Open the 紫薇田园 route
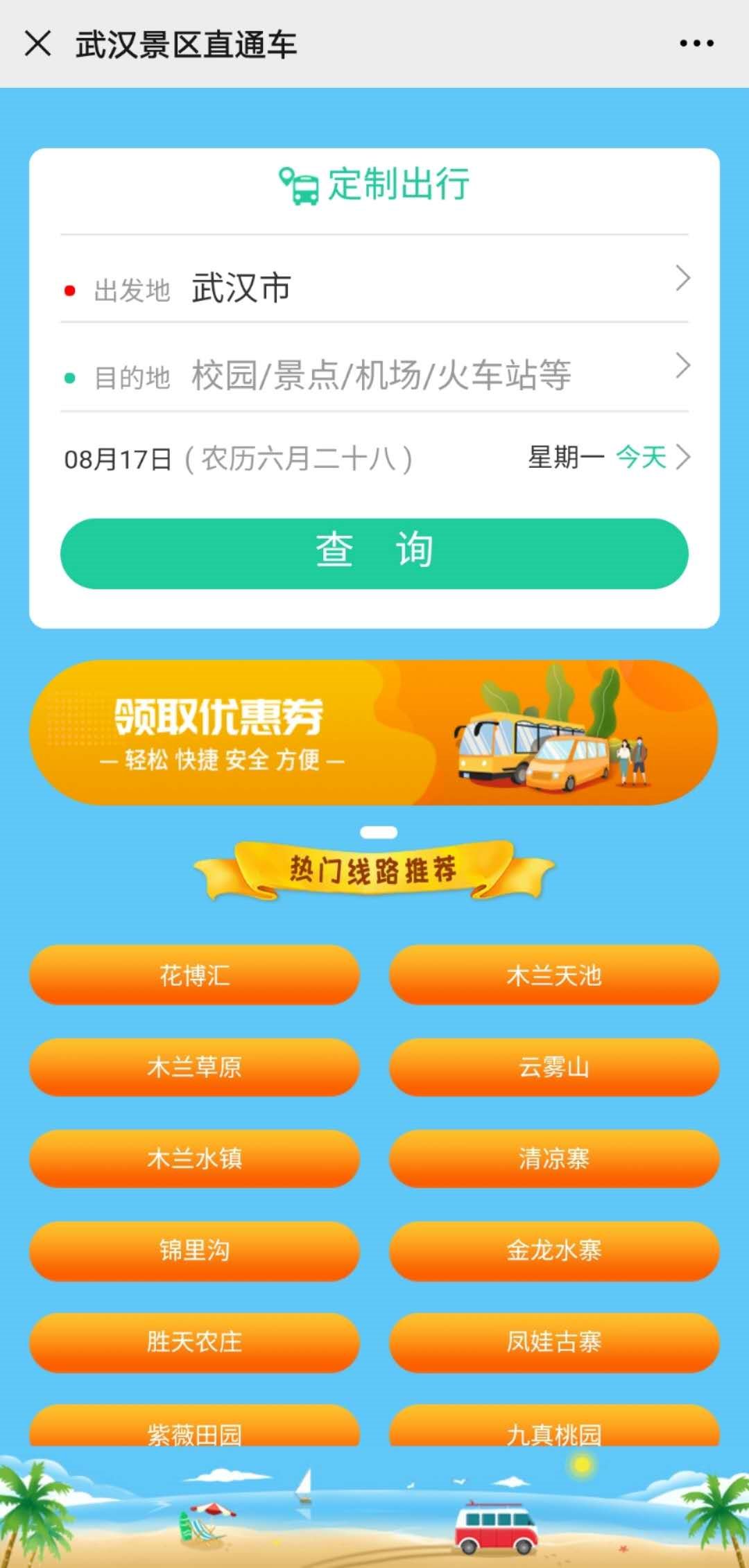 tap(194, 1428)
